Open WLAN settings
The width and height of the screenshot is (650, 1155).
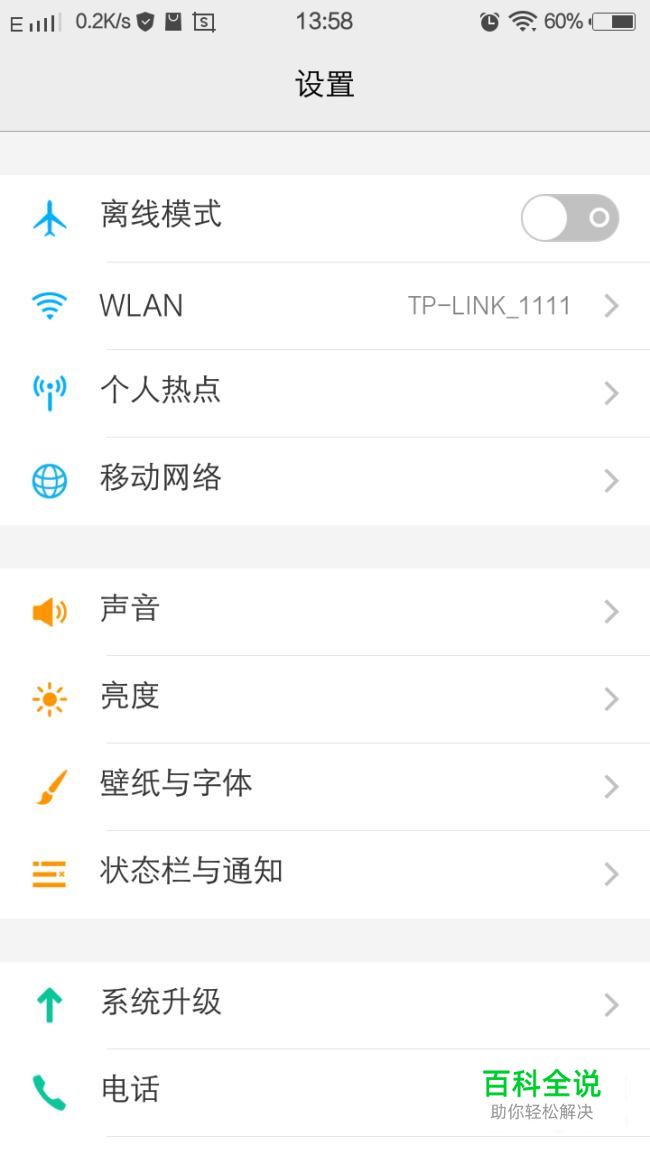[325, 306]
